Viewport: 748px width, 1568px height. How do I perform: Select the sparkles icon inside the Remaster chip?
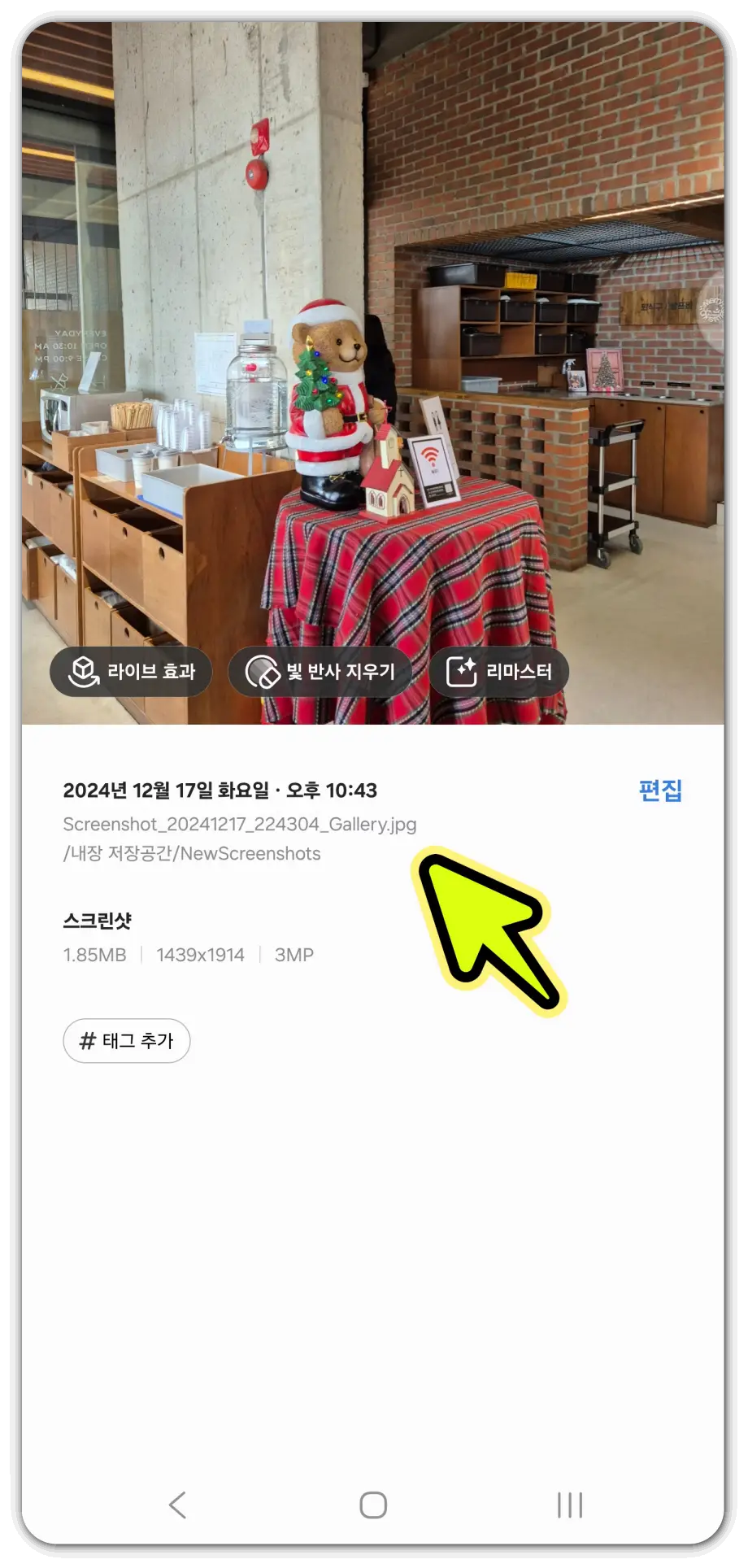[x=460, y=671]
